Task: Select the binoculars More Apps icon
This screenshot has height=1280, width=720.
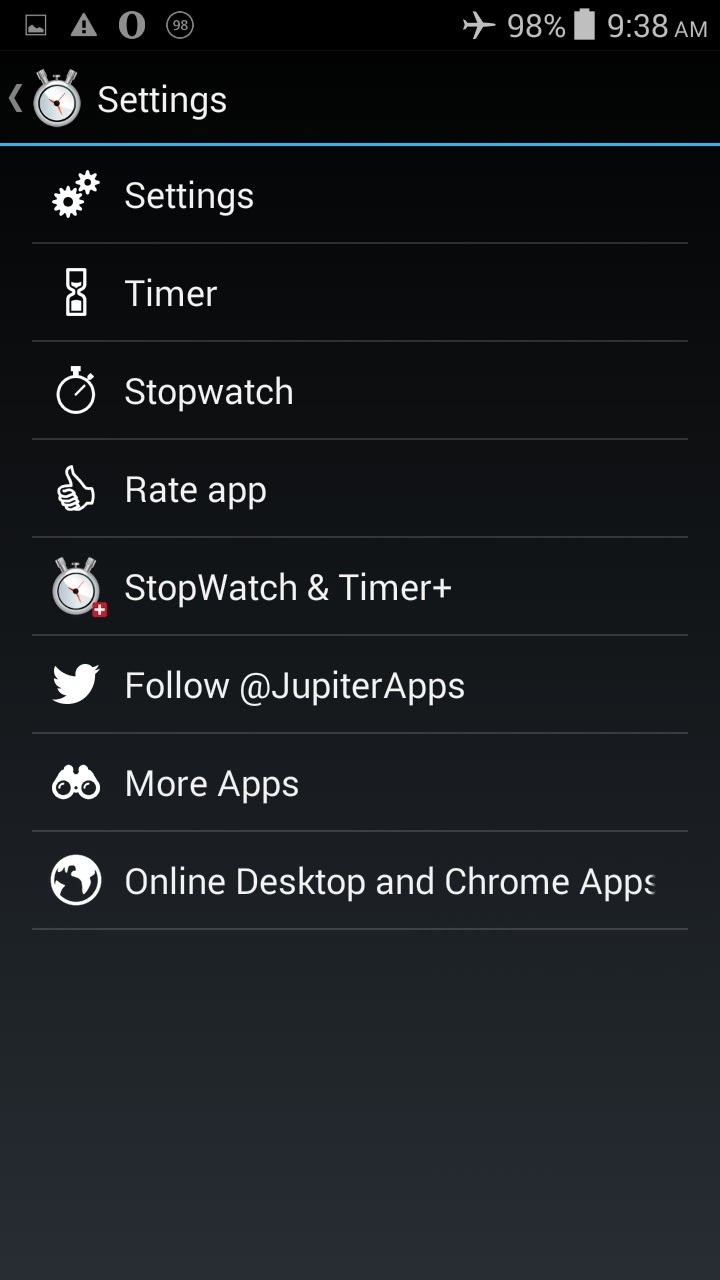Action: 75,782
